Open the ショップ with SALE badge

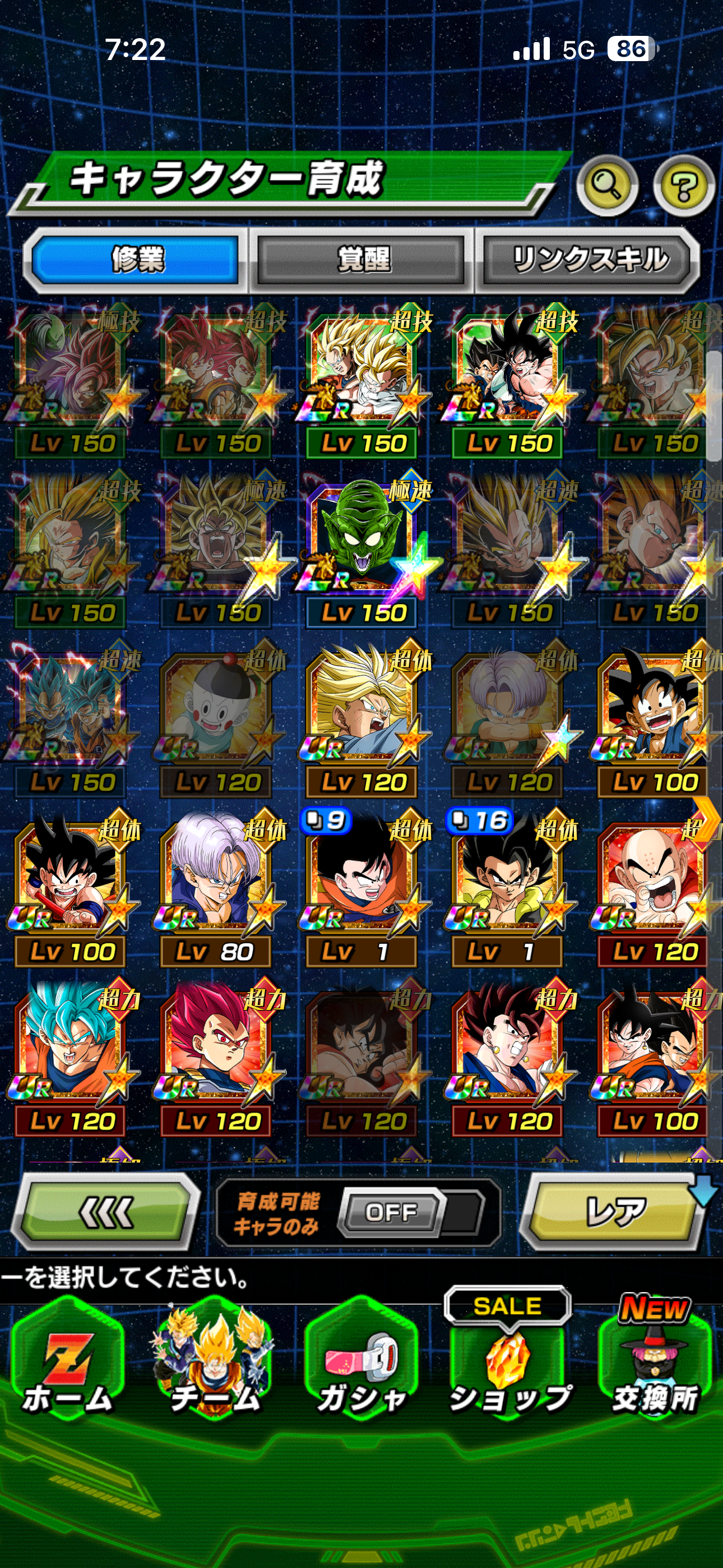(x=508, y=1369)
